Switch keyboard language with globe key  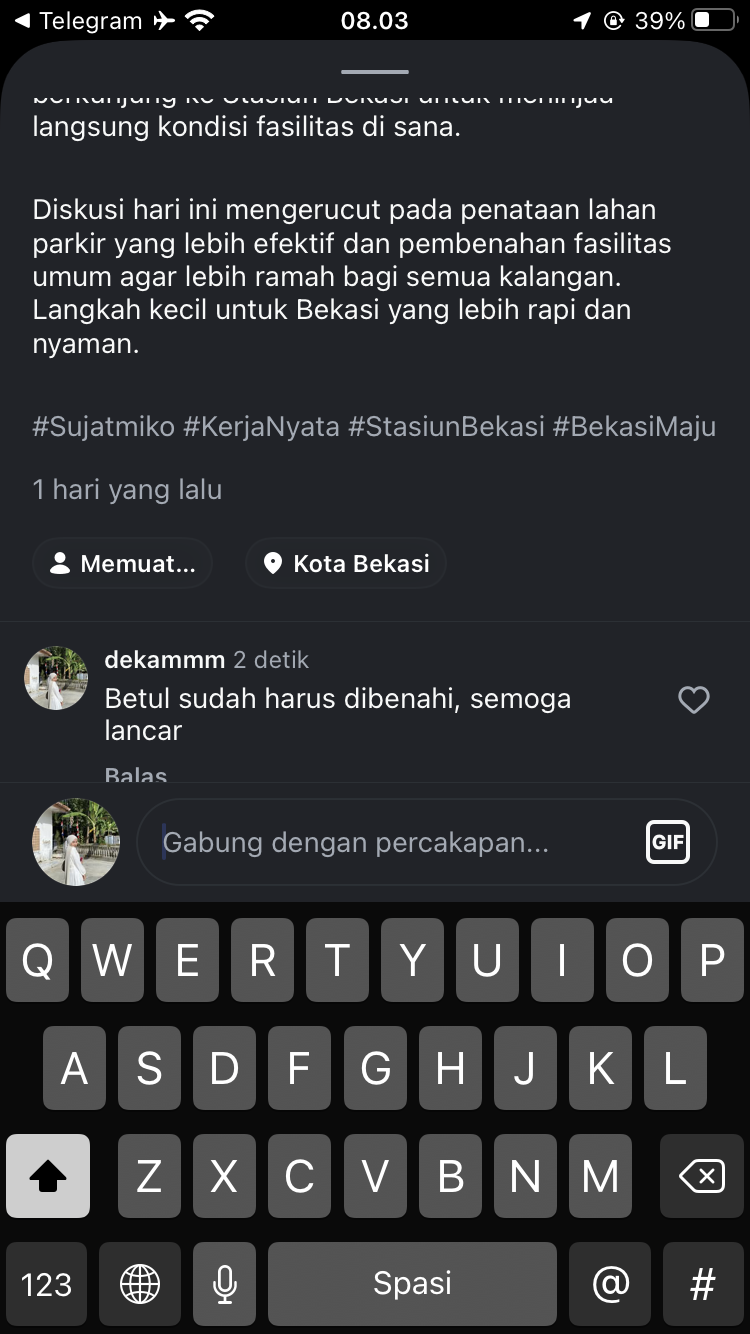point(140,1284)
